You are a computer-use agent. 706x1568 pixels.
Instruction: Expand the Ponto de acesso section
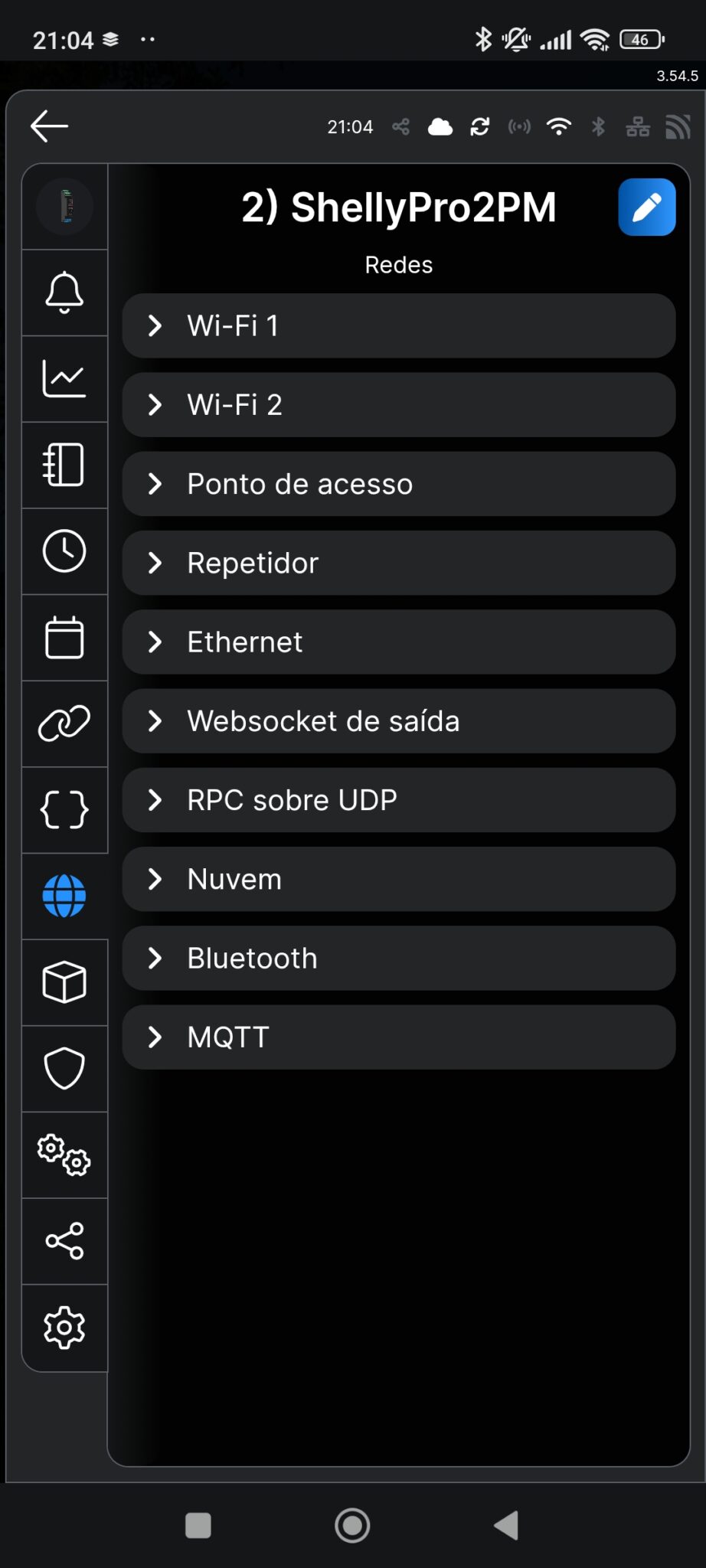tap(398, 484)
